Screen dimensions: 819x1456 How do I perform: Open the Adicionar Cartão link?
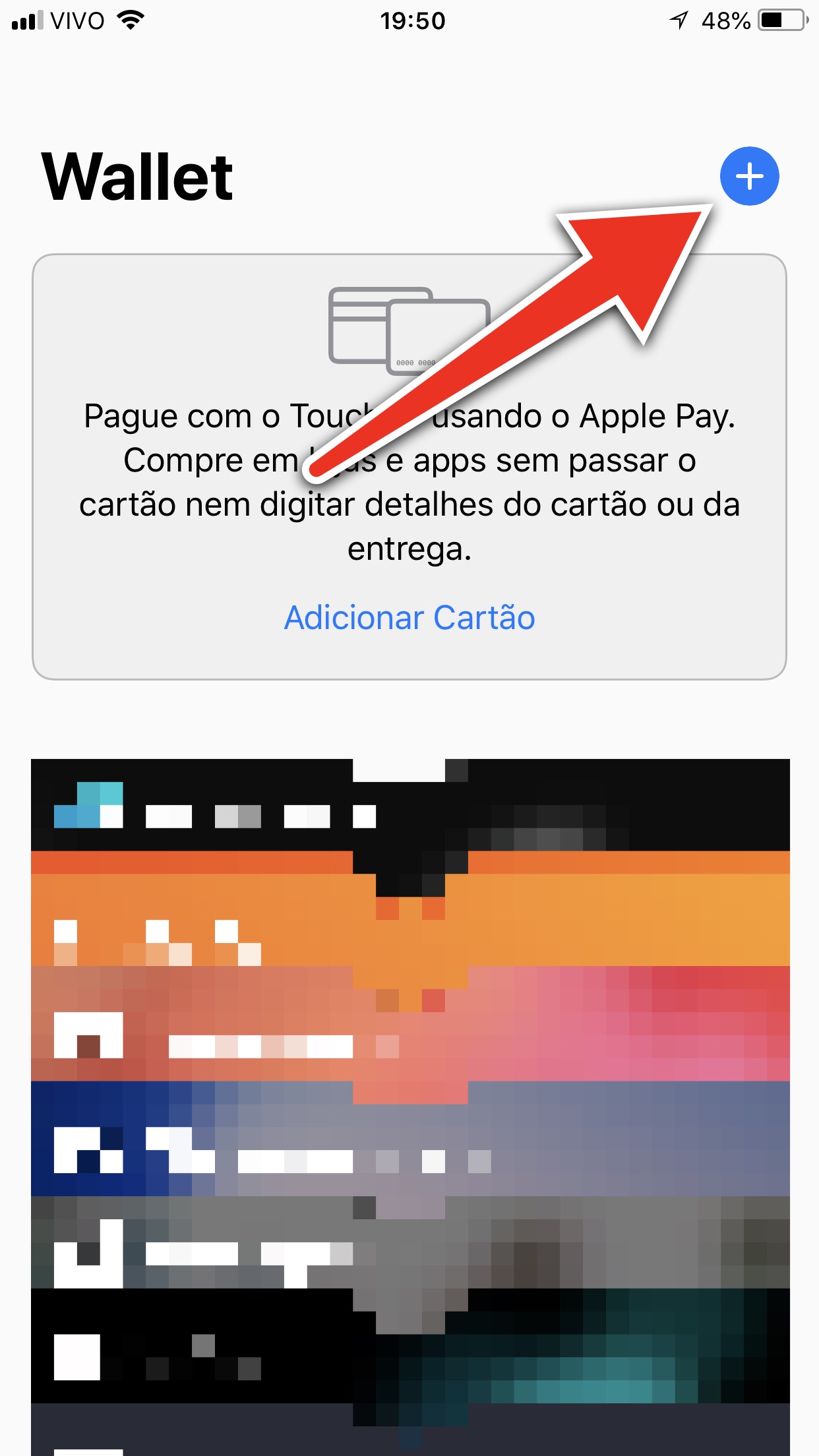409,618
